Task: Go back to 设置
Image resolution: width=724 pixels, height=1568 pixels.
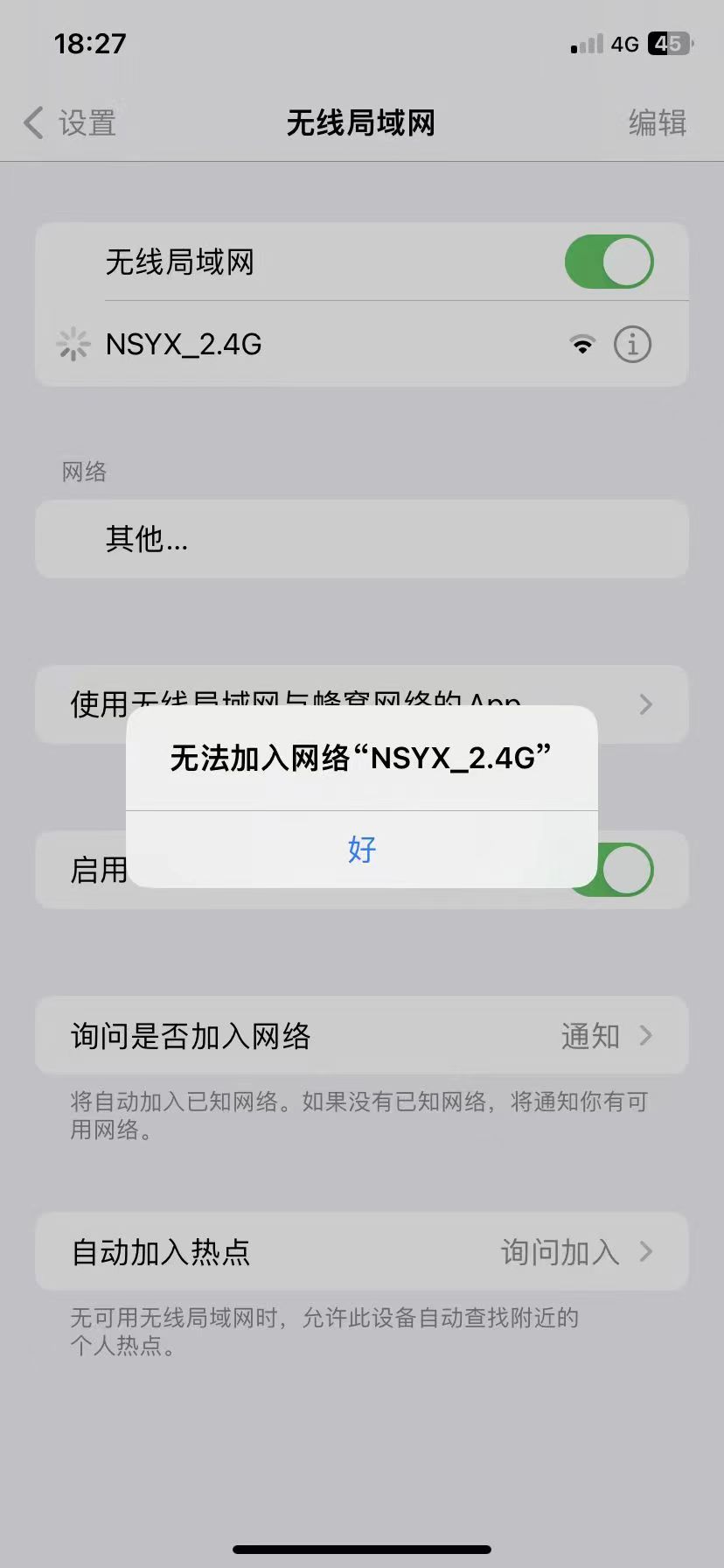Action: pyautogui.click(x=70, y=123)
